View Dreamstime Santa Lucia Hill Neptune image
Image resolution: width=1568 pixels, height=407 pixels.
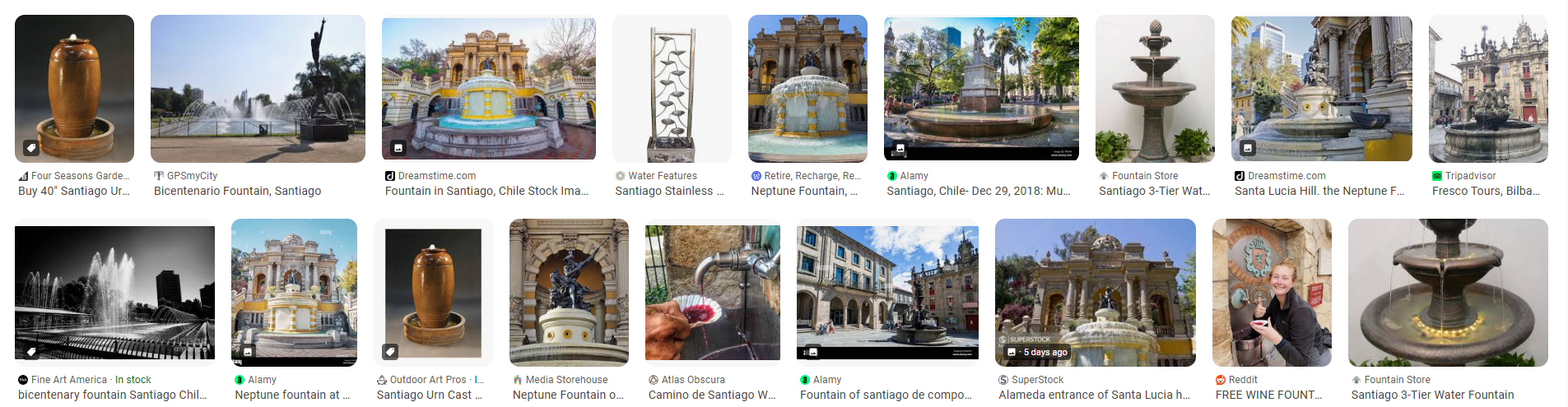1321,89
